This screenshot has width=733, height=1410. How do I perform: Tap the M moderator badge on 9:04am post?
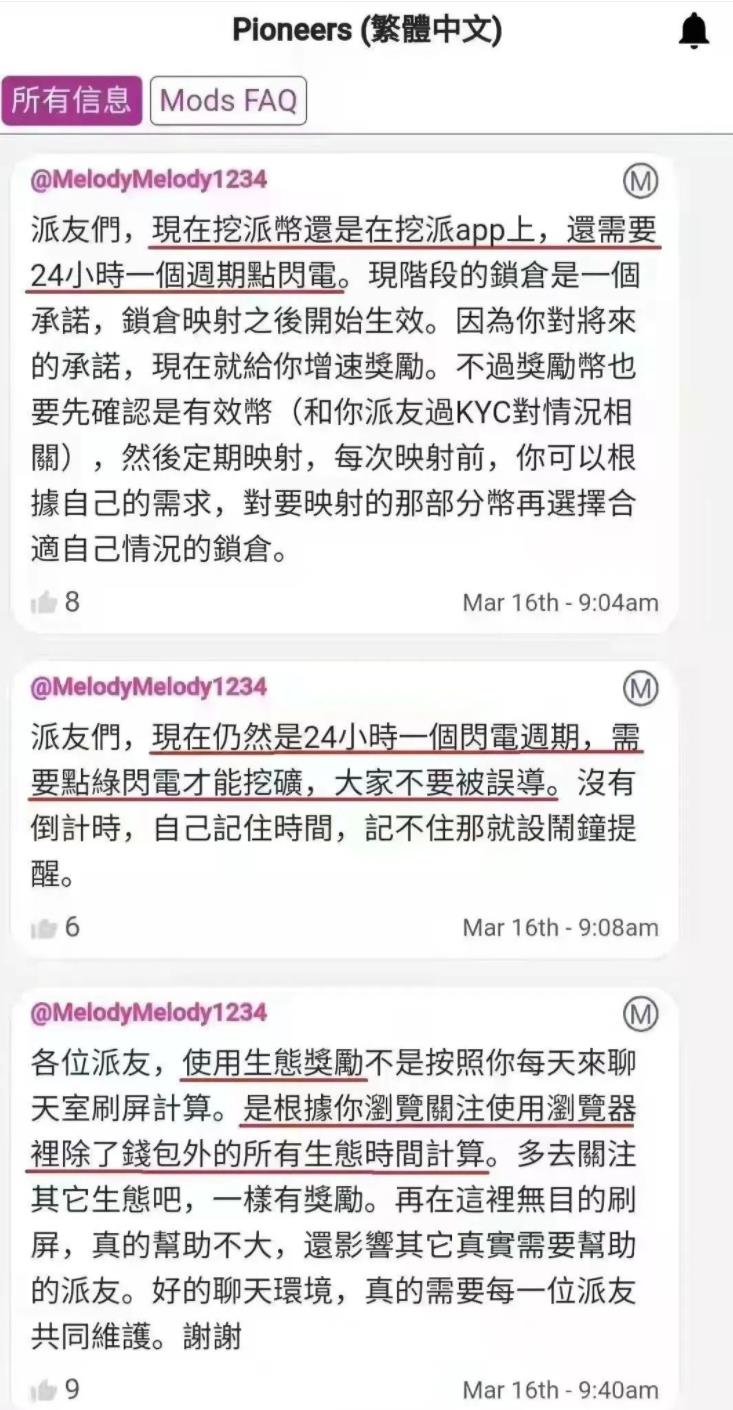pos(640,181)
